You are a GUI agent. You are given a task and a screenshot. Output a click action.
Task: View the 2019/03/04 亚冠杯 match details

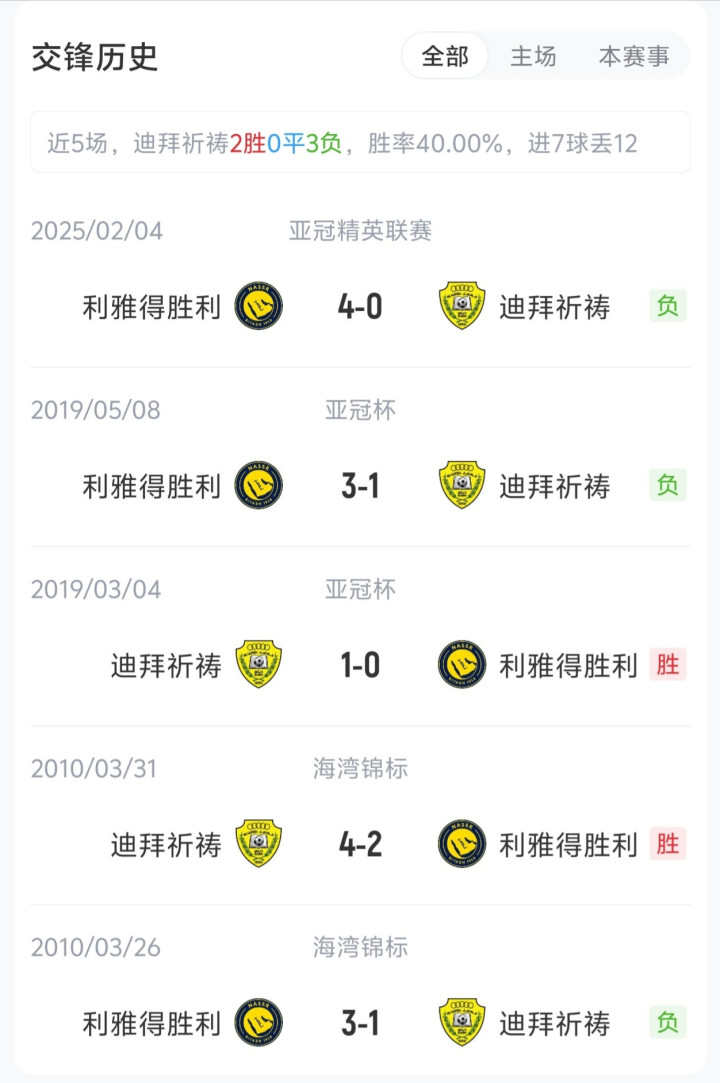pyautogui.click(x=360, y=665)
